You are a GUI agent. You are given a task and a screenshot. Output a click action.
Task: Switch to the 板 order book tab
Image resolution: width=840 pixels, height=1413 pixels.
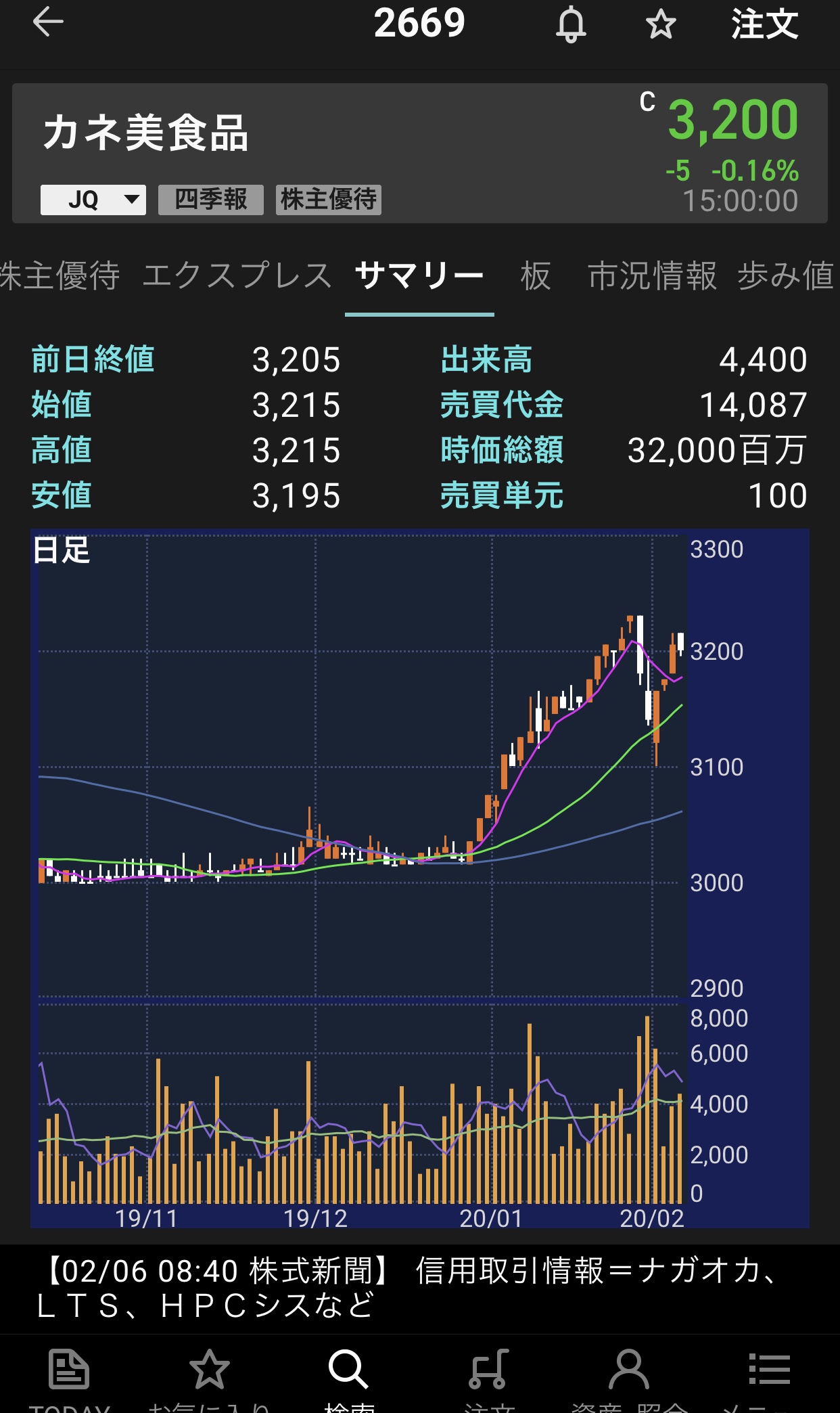coord(536,276)
